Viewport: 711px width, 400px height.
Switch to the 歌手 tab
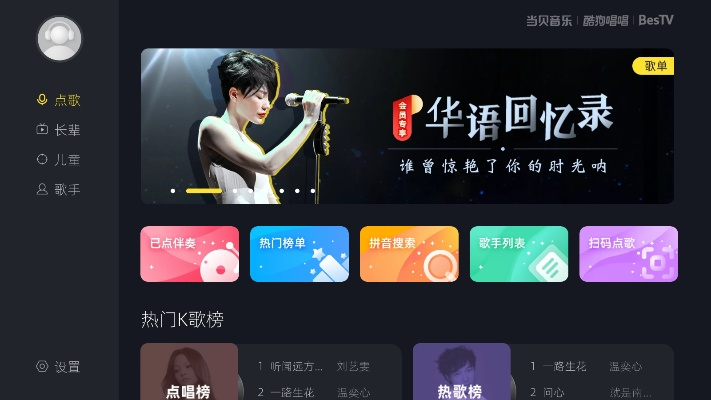point(58,189)
